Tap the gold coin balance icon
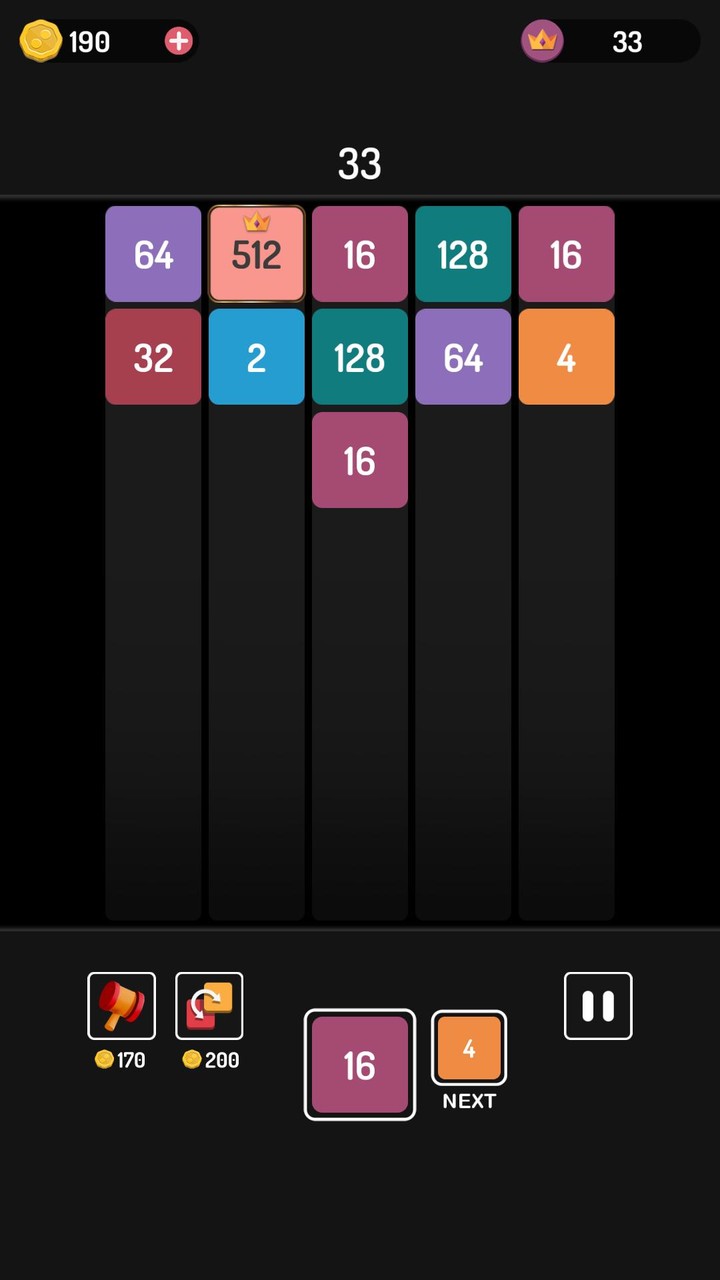The height and width of the screenshot is (1280, 720). point(41,41)
